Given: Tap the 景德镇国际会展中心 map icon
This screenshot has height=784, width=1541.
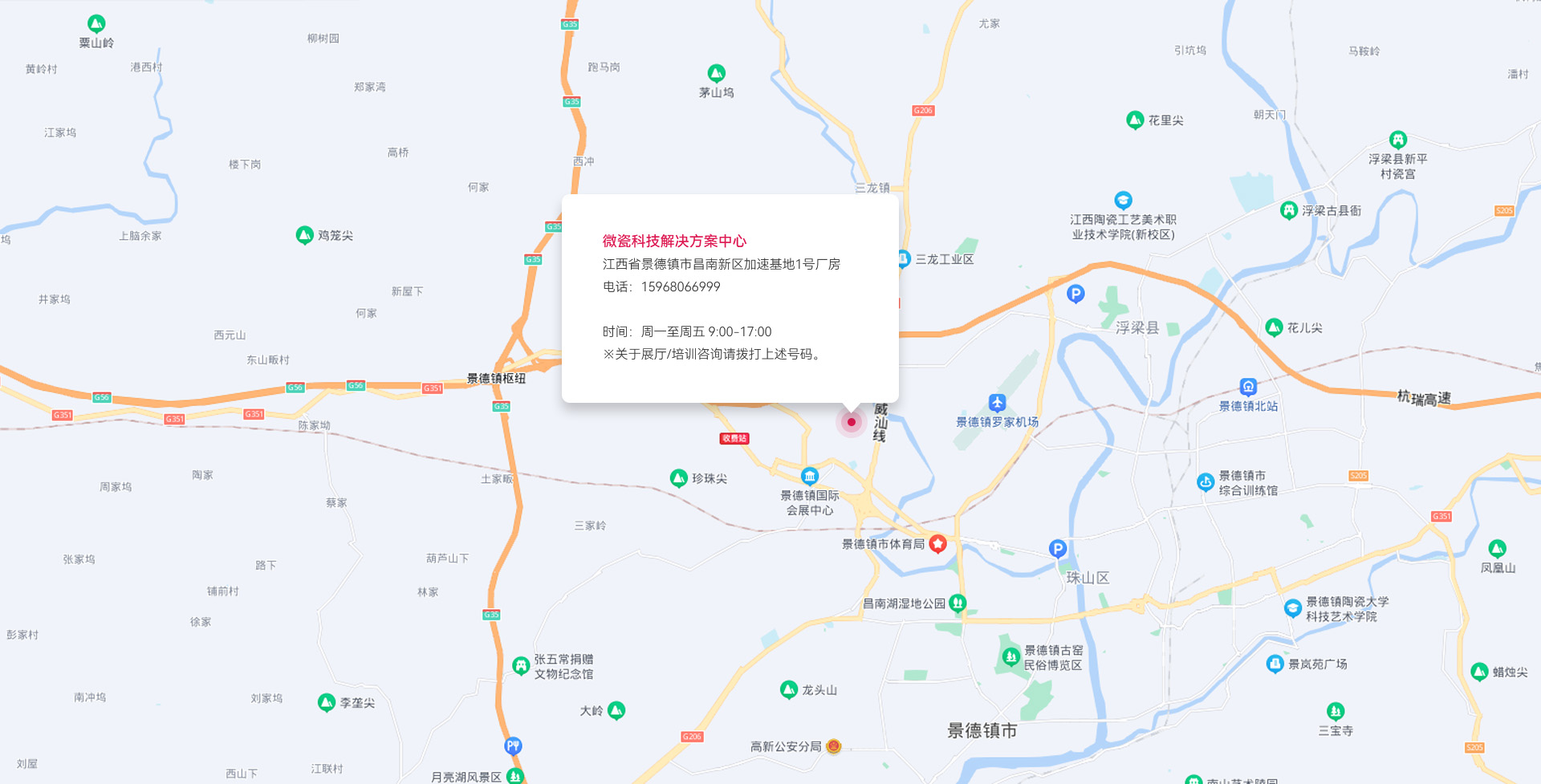Looking at the screenshot, I should (810, 476).
